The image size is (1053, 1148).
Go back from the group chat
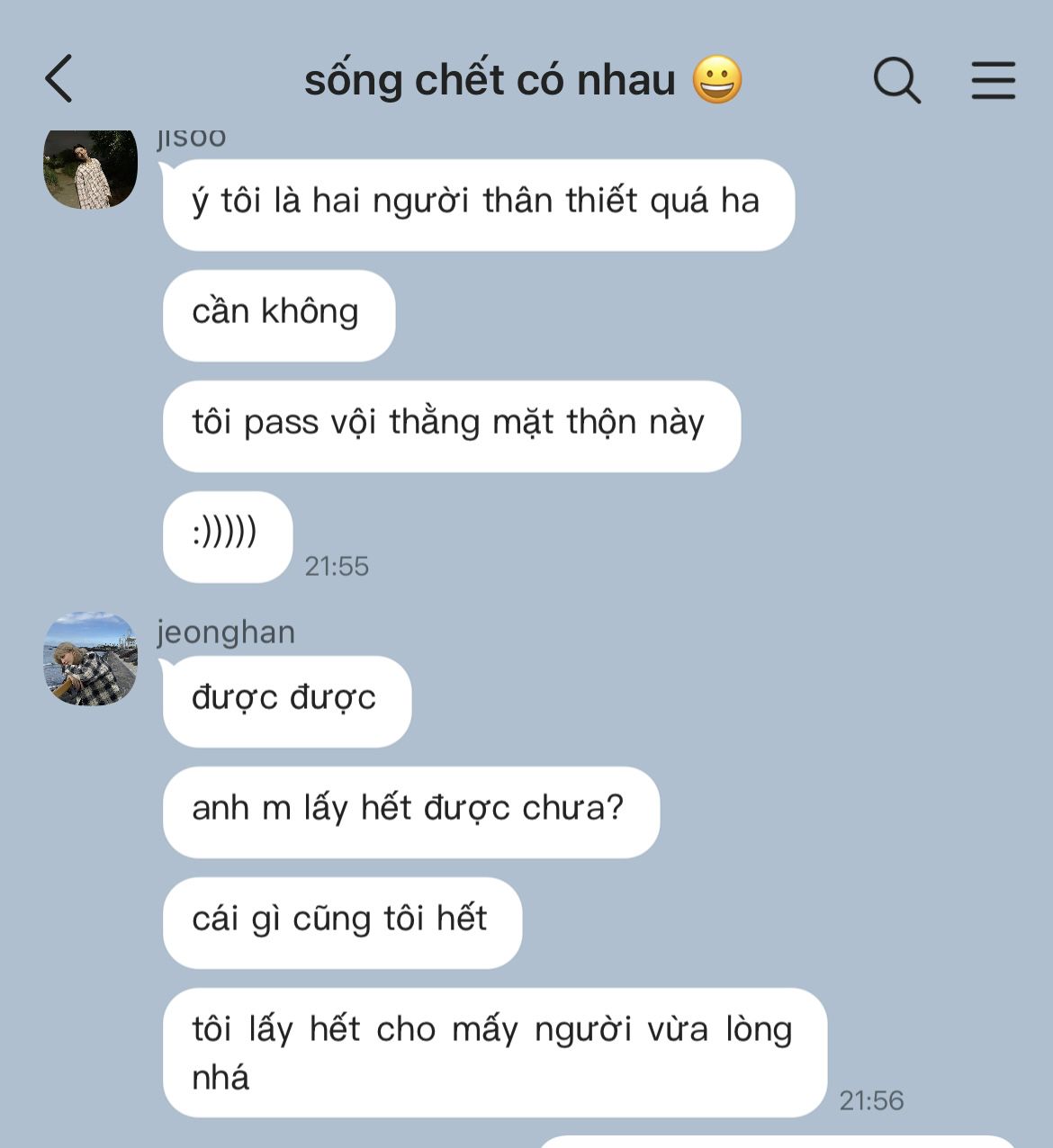(x=59, y=79)
